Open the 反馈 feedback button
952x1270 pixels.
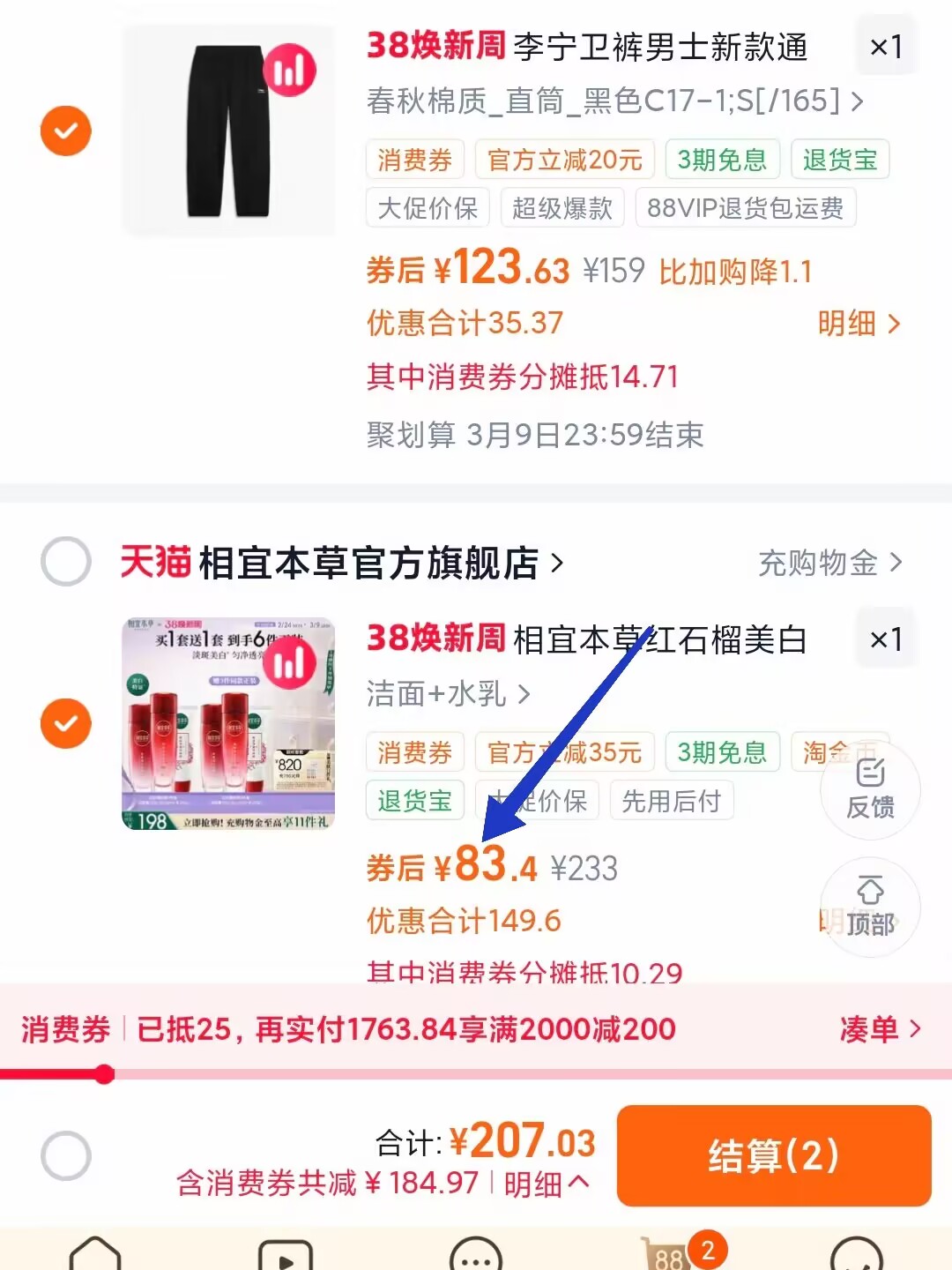(x=870, y=789)
